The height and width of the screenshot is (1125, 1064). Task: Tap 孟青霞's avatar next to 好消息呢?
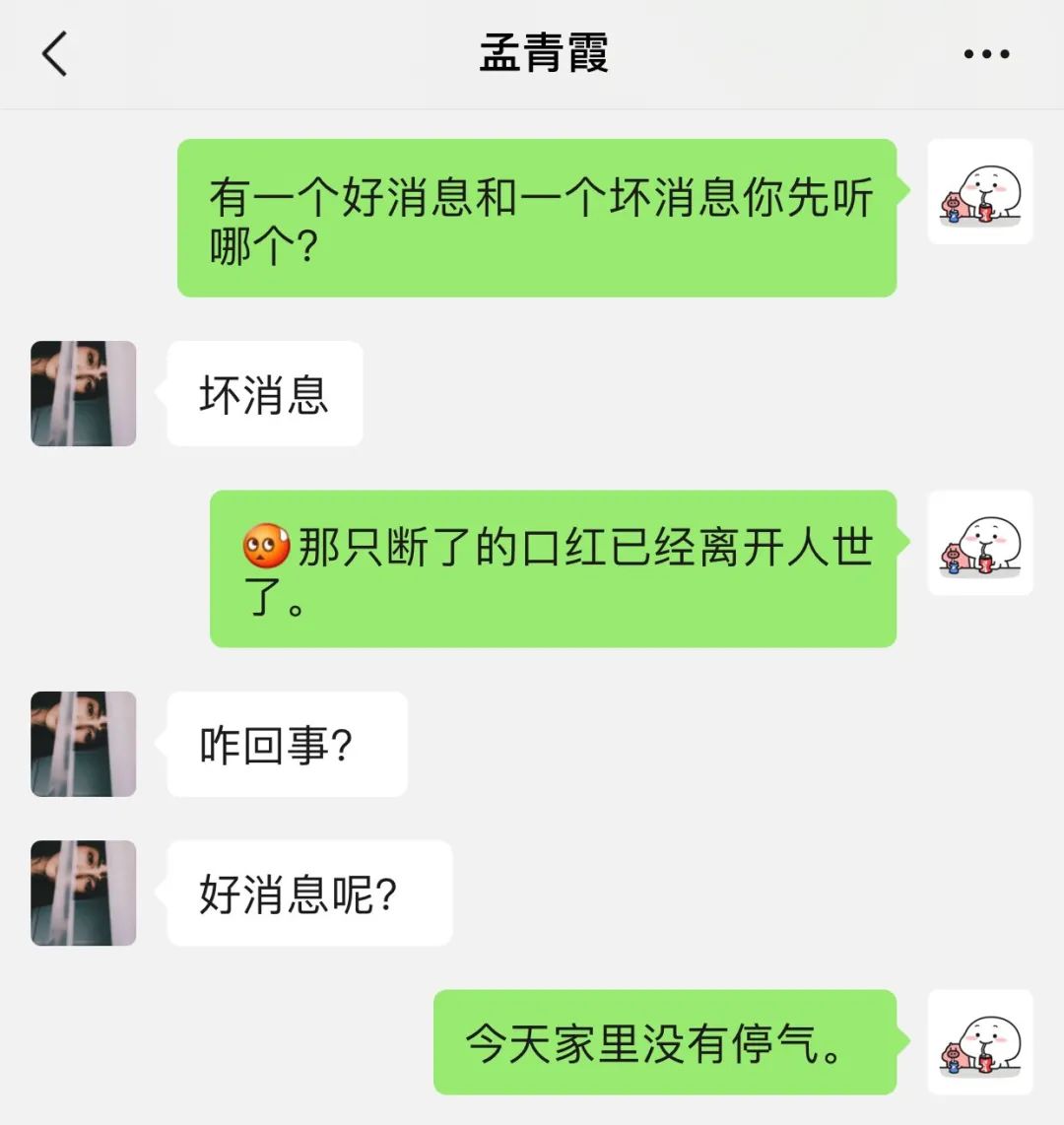(83, 893)
